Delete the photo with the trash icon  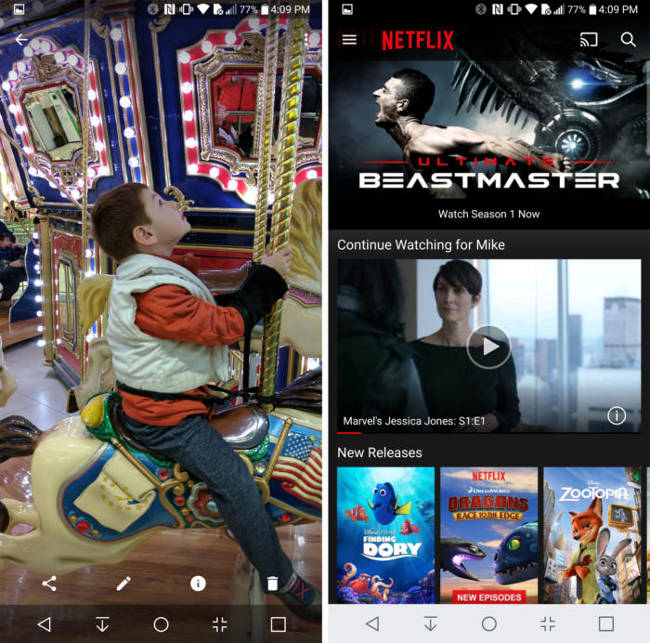click(272, 583)
